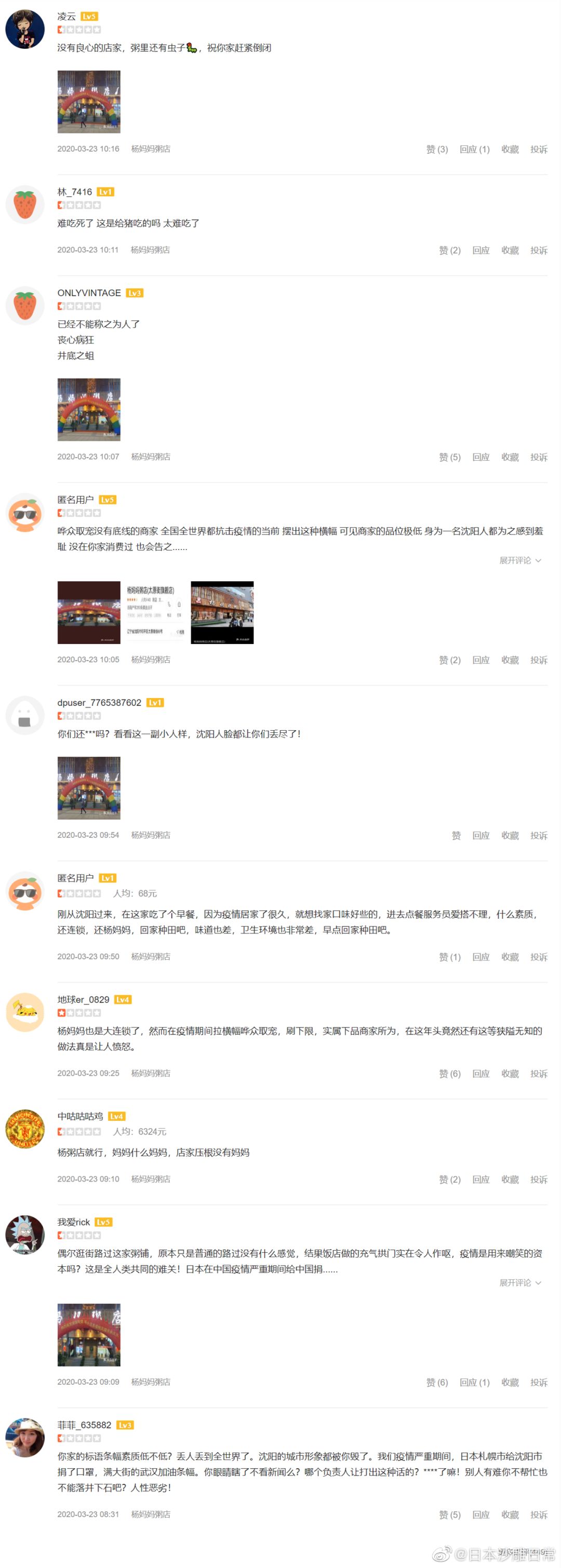Save 中咕咕咕鸡's review with 收藏
Screen dimensions: 561x1568
pos(509,1180)
